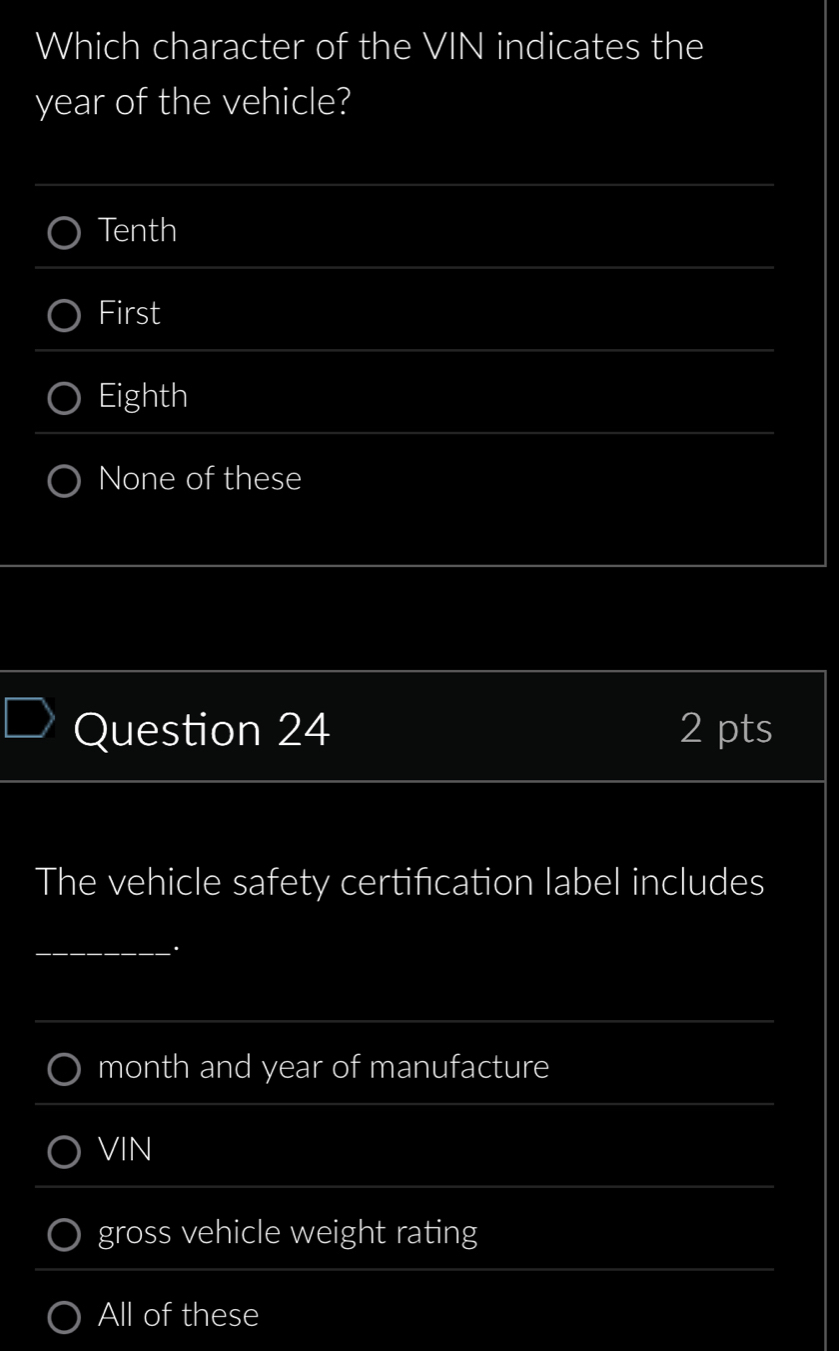Select the "Tenth" answer option
Image resolution: width=839 pixels, height=1351 pixels.
[x=65, y=232]
